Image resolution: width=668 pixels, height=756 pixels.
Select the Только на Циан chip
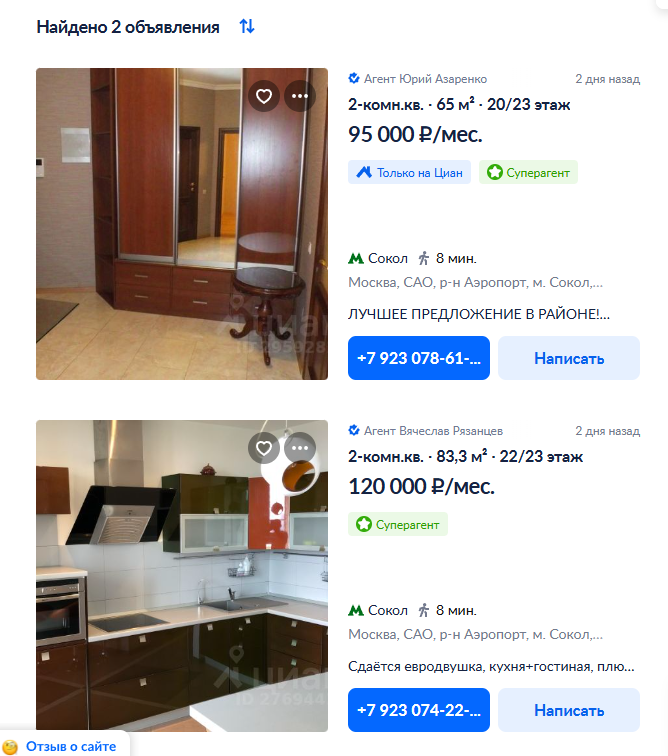point(409,172)
